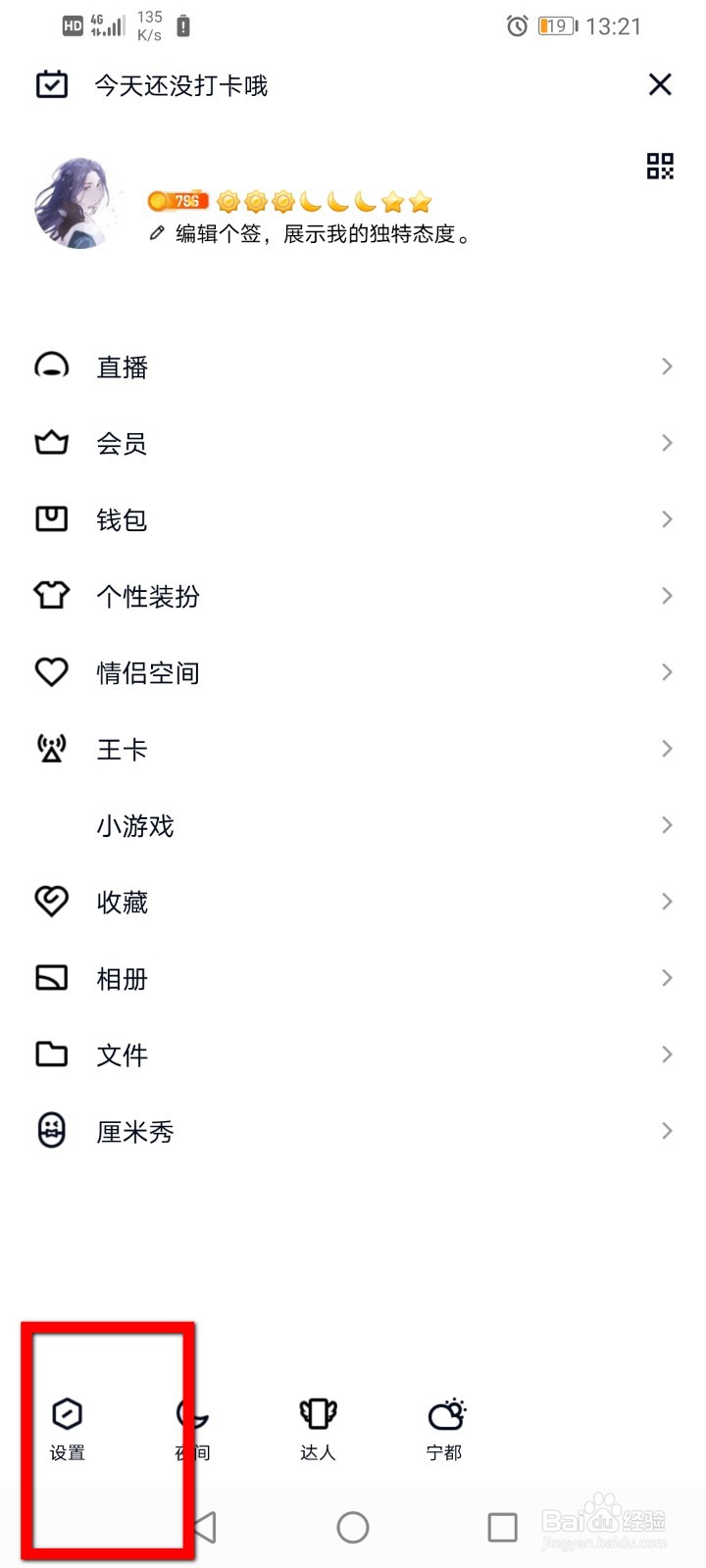Open the 钱包 wallet icon
Viewport: 706px width, 1568px height.
52,519
